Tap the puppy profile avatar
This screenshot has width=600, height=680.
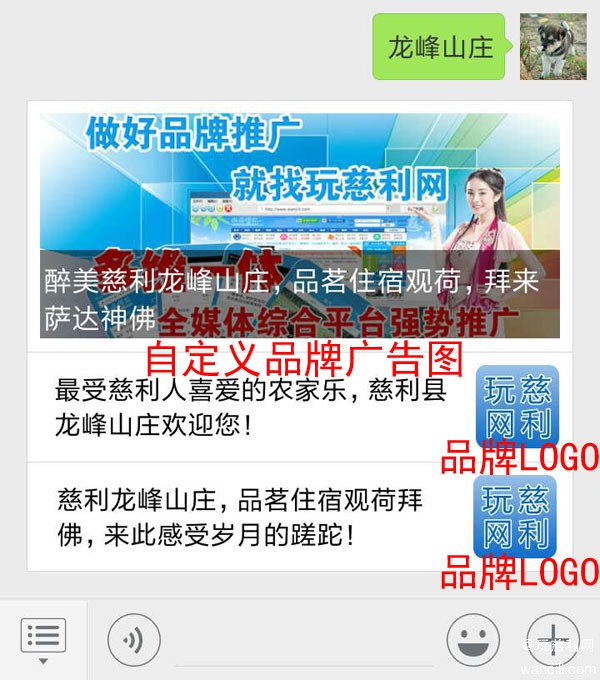tap(553, 46)
